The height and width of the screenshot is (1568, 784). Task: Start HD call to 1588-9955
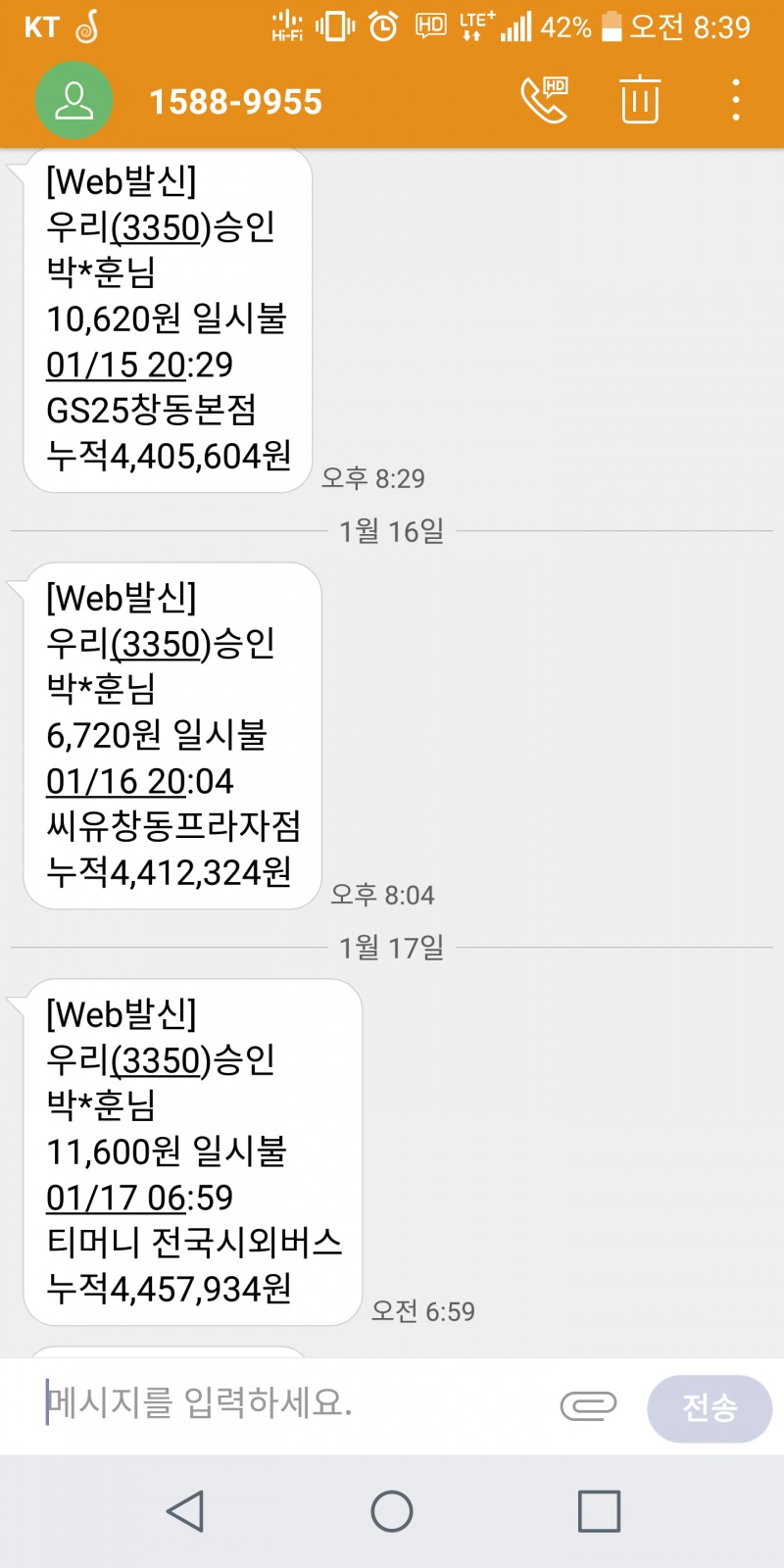click(544, 100)
